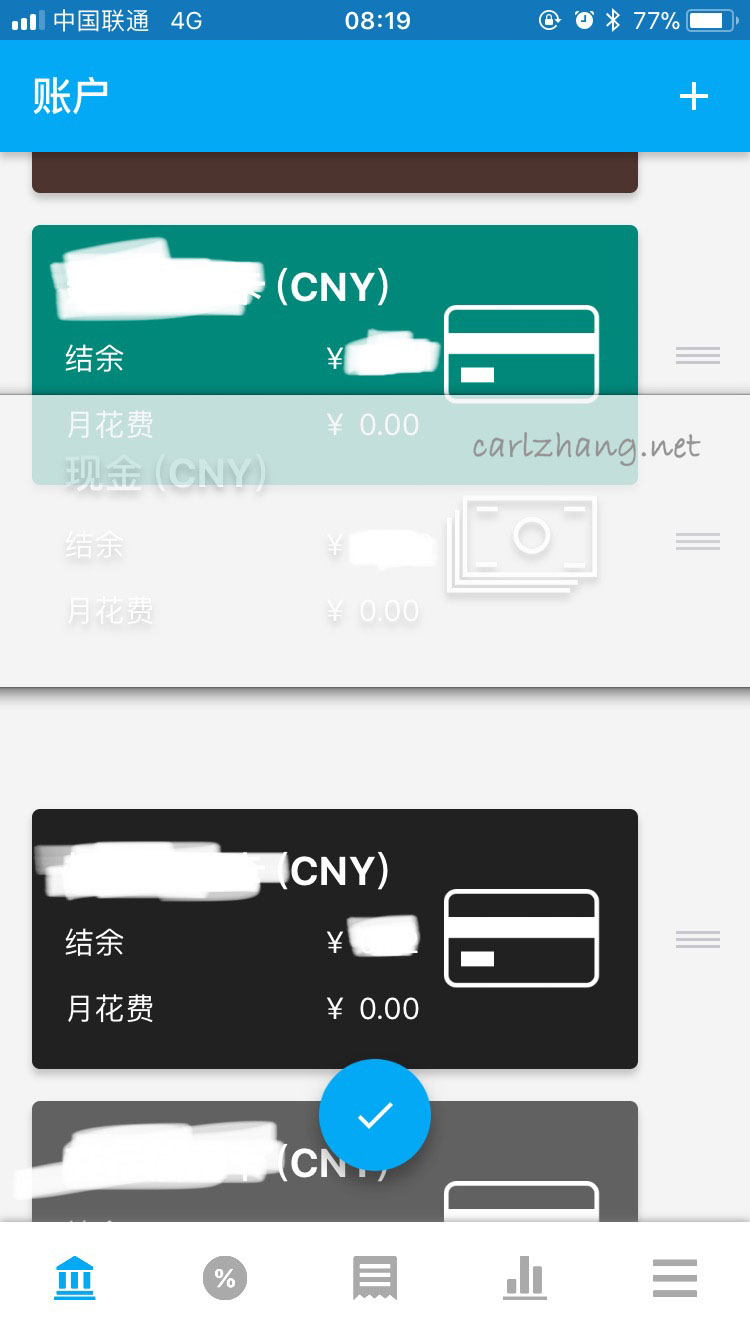Screen dimensions: 750x1334
Task: Tap the reorder handle beside the black card
Action: 698,939
